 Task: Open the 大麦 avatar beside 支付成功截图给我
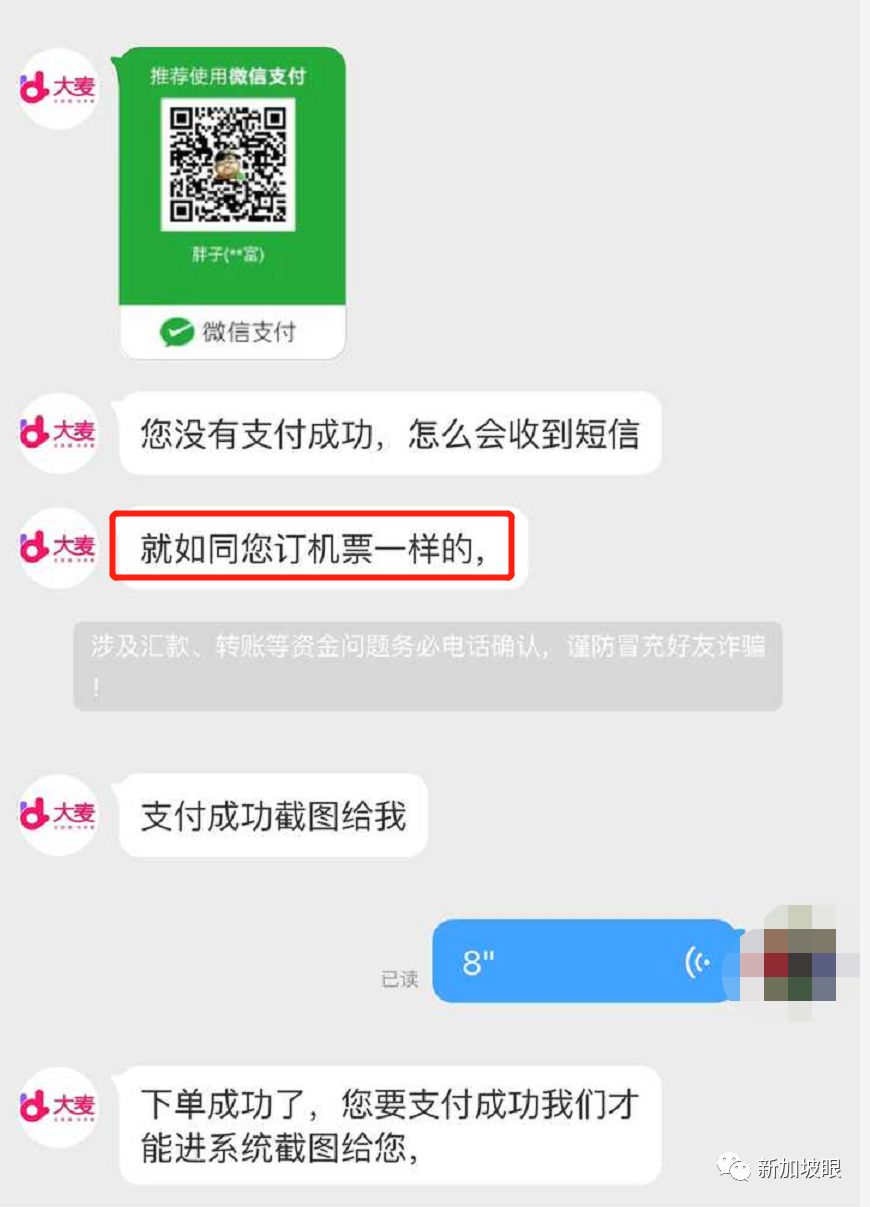pos(59,814)
